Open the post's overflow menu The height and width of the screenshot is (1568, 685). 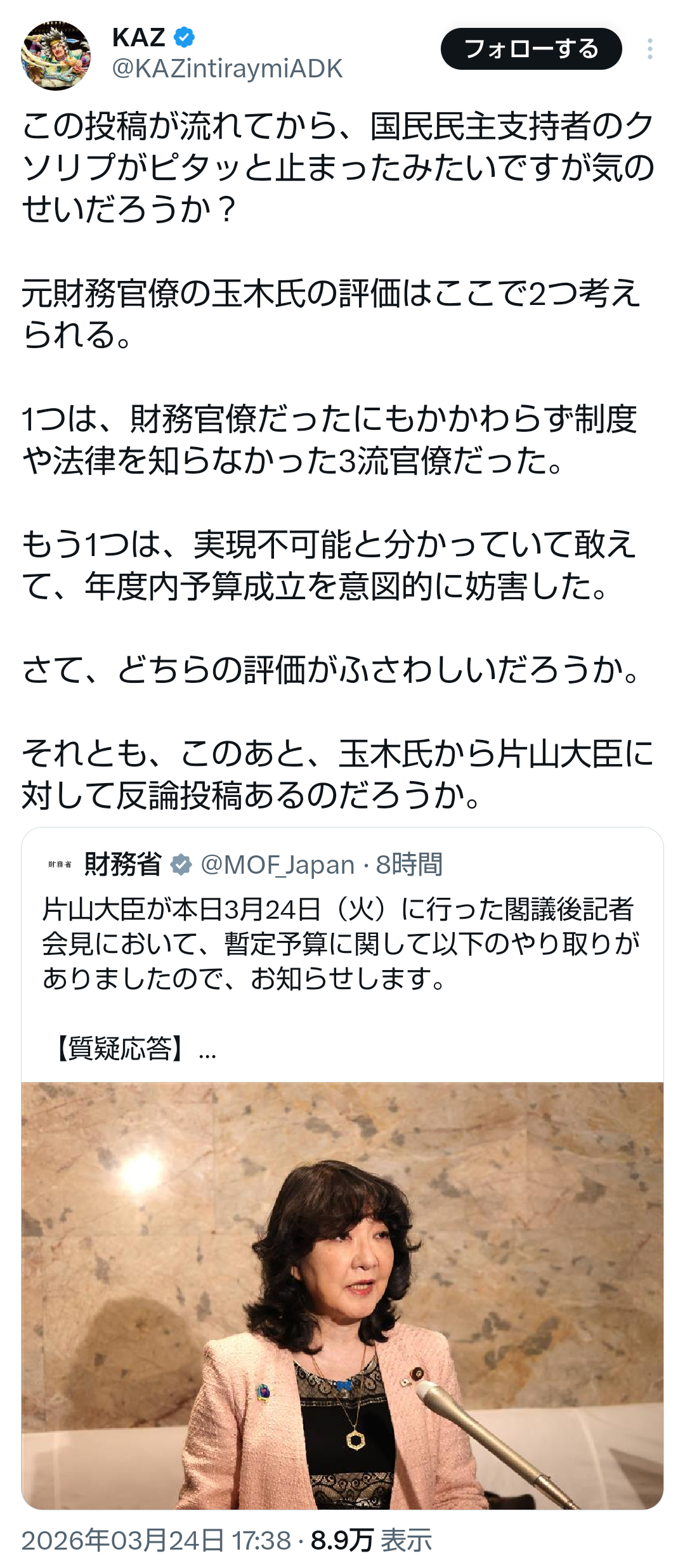pos(649,49)
